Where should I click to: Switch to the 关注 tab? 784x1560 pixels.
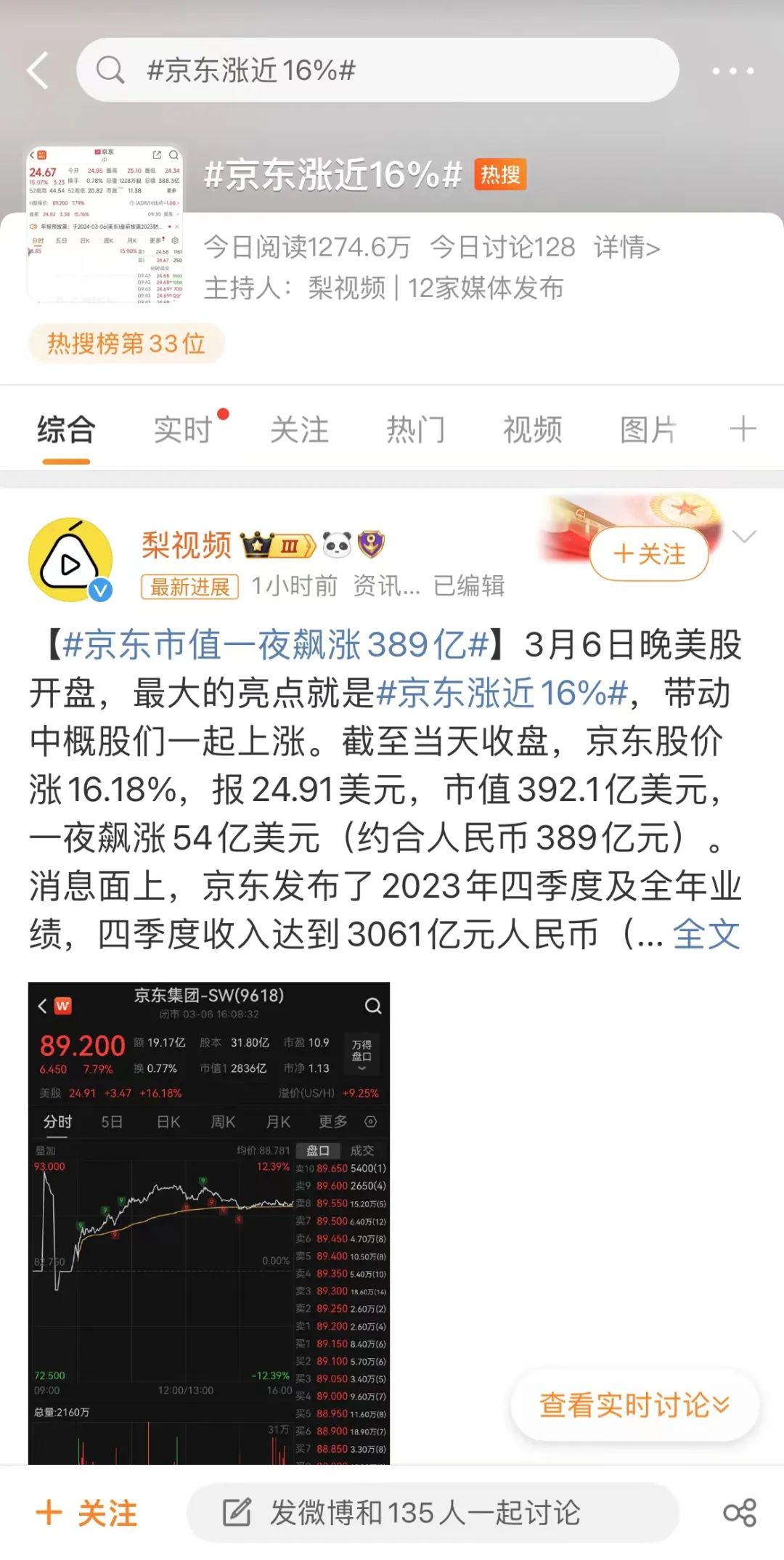pos(299,429)
